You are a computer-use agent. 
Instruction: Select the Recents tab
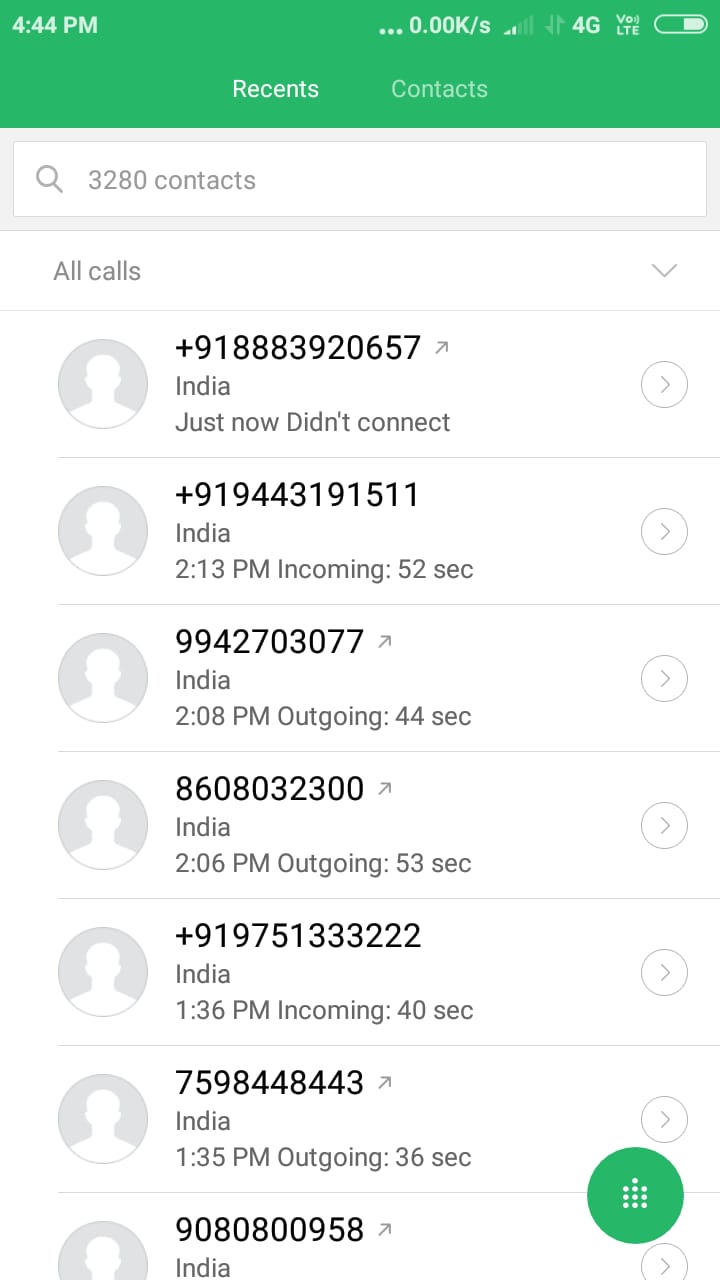[x=275, y=89]
